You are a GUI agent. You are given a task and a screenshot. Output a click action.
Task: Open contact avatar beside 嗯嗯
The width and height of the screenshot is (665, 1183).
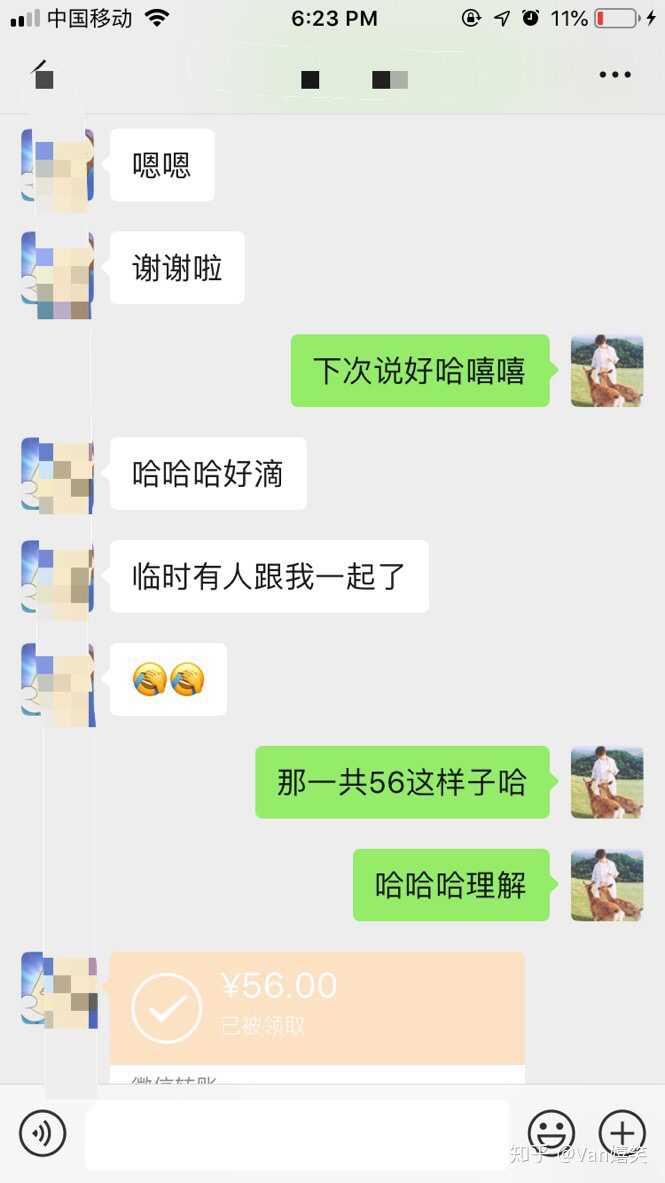coord(58,165)
